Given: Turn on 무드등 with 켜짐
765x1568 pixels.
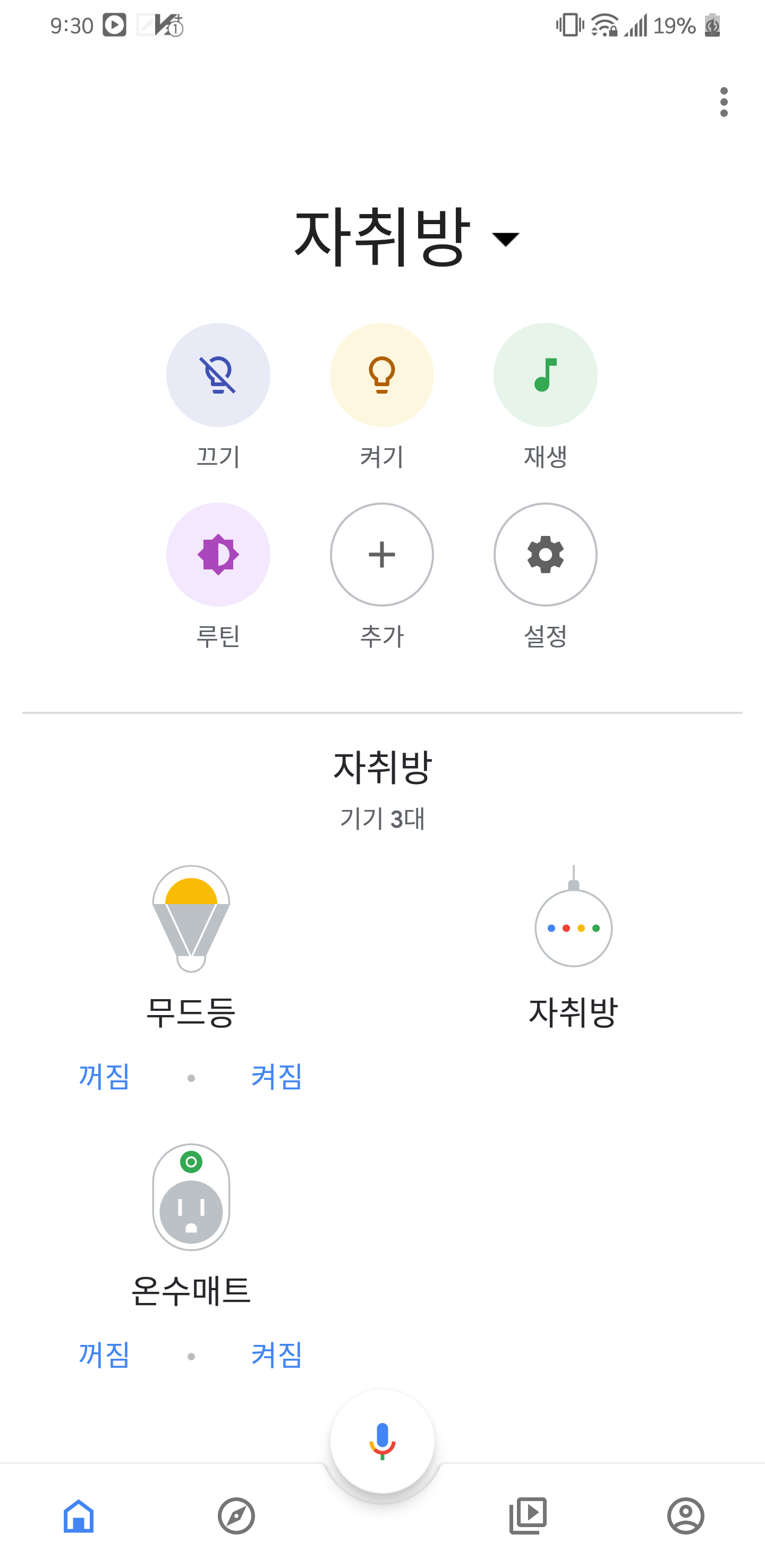Looking at the screenshot, I should pyautogui.click(x=277, y=1077).
